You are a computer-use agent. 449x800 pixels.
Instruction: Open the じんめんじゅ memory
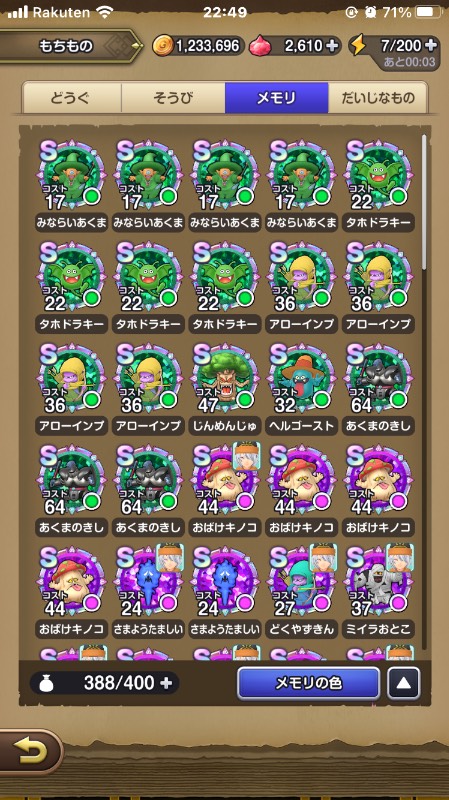(224, 389)
